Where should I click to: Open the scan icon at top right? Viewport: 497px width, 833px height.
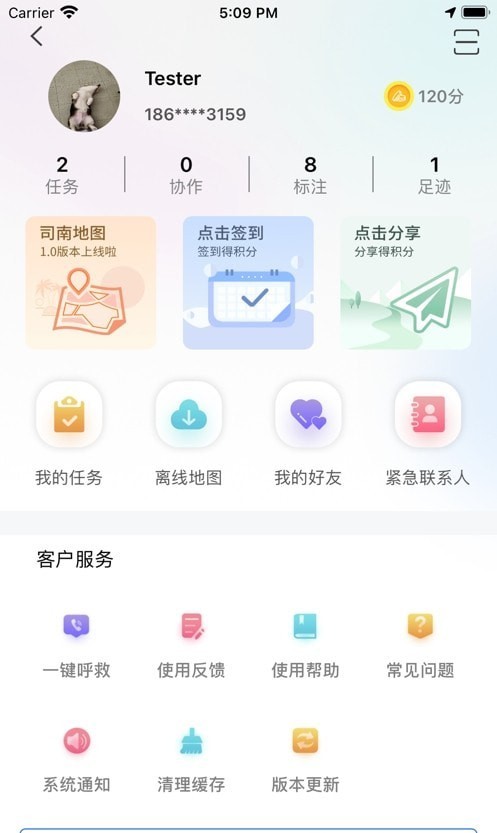(466, 42)
